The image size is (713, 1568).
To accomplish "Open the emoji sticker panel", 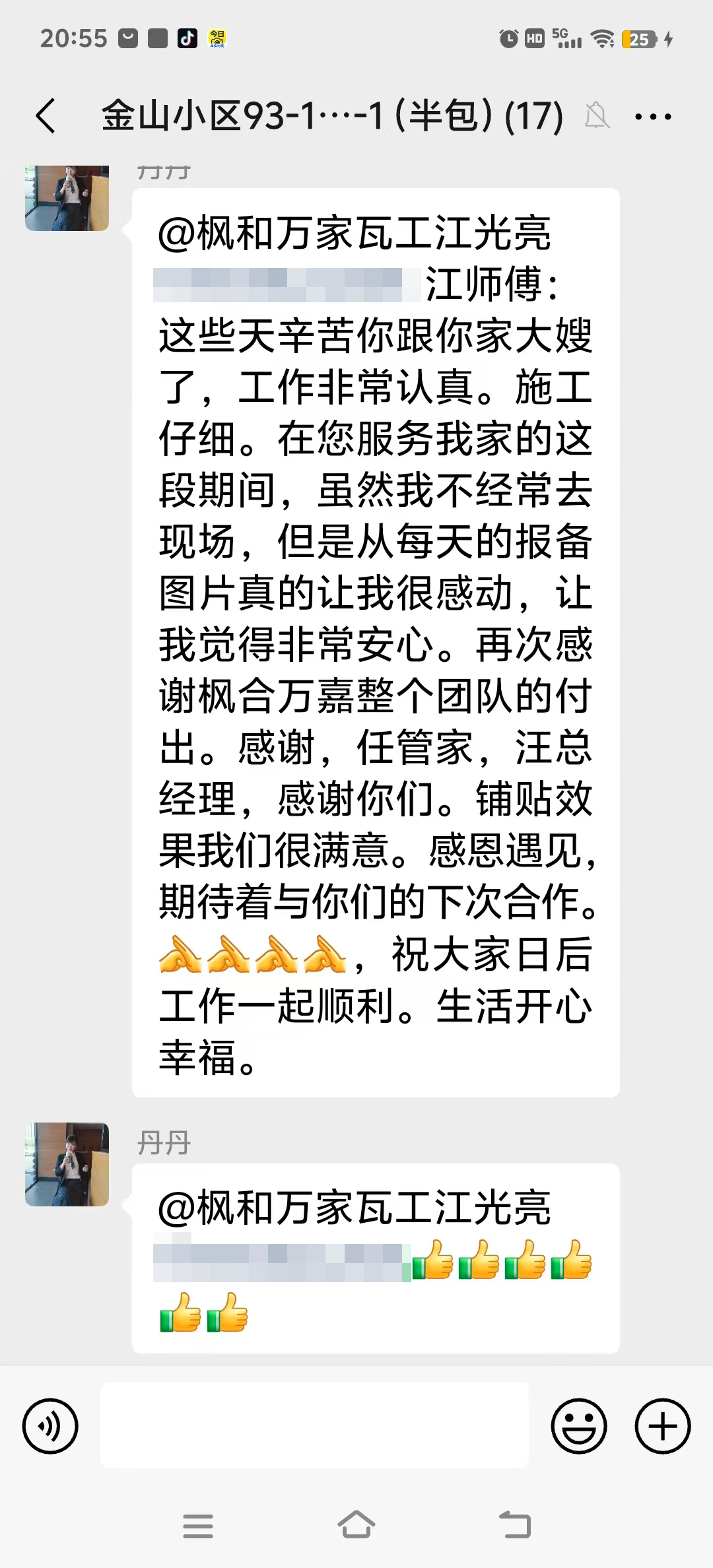I will pyautogui.click(x=579, y=1425).
